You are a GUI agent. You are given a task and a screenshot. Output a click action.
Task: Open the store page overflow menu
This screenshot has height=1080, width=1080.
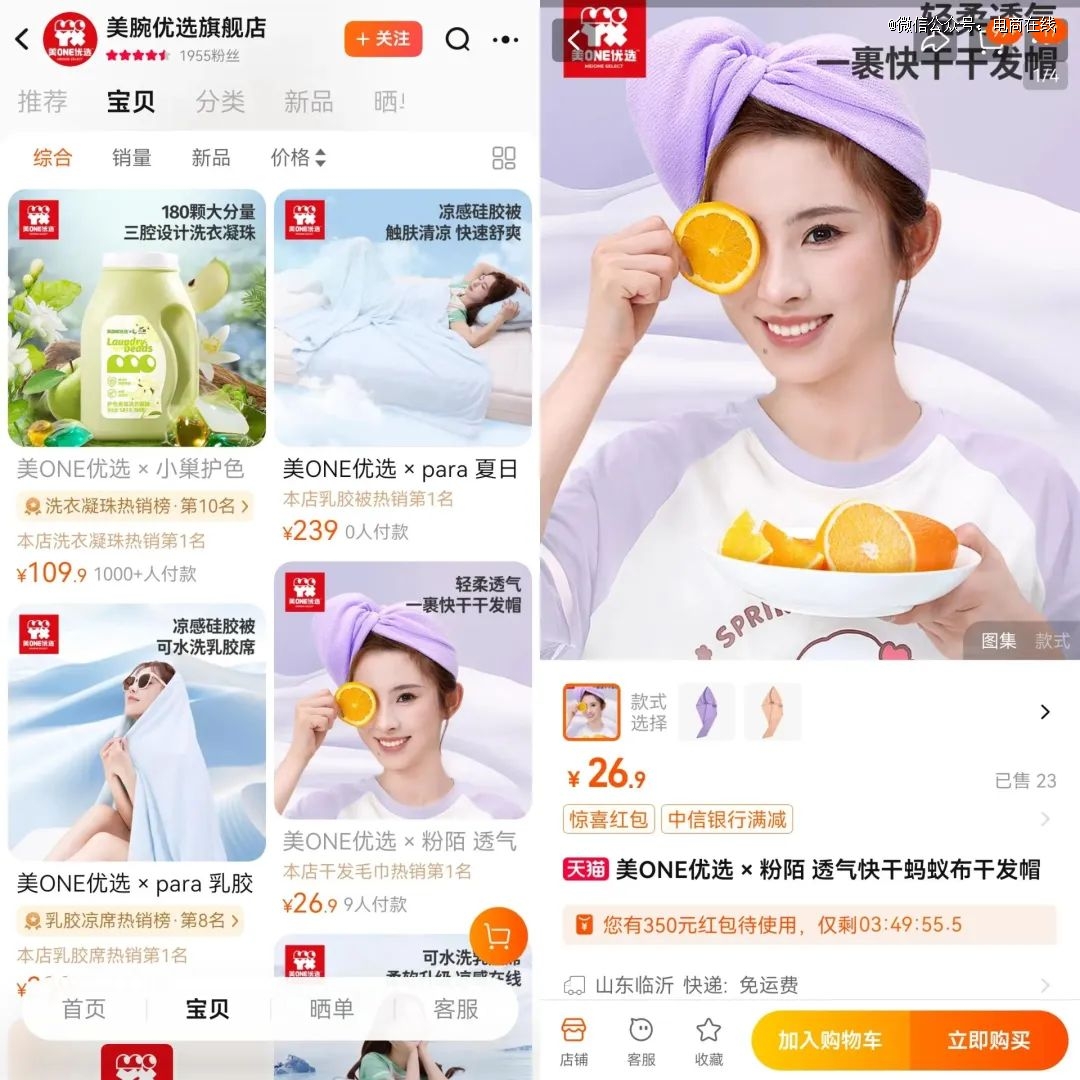[506, 40]
